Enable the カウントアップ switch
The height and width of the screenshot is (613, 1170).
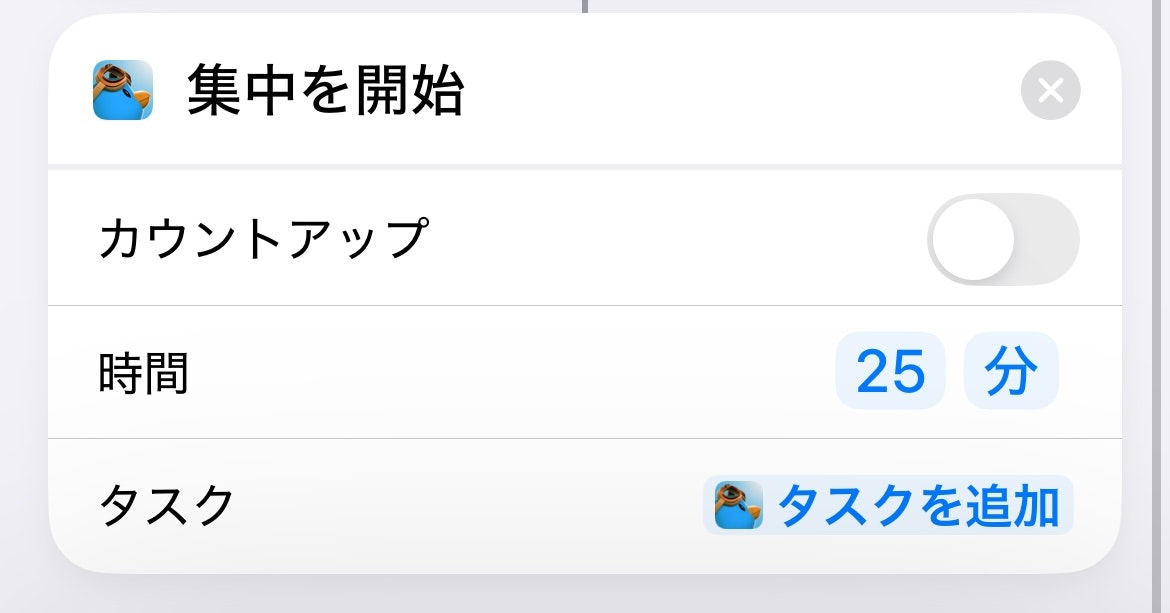coord(1003,240)
